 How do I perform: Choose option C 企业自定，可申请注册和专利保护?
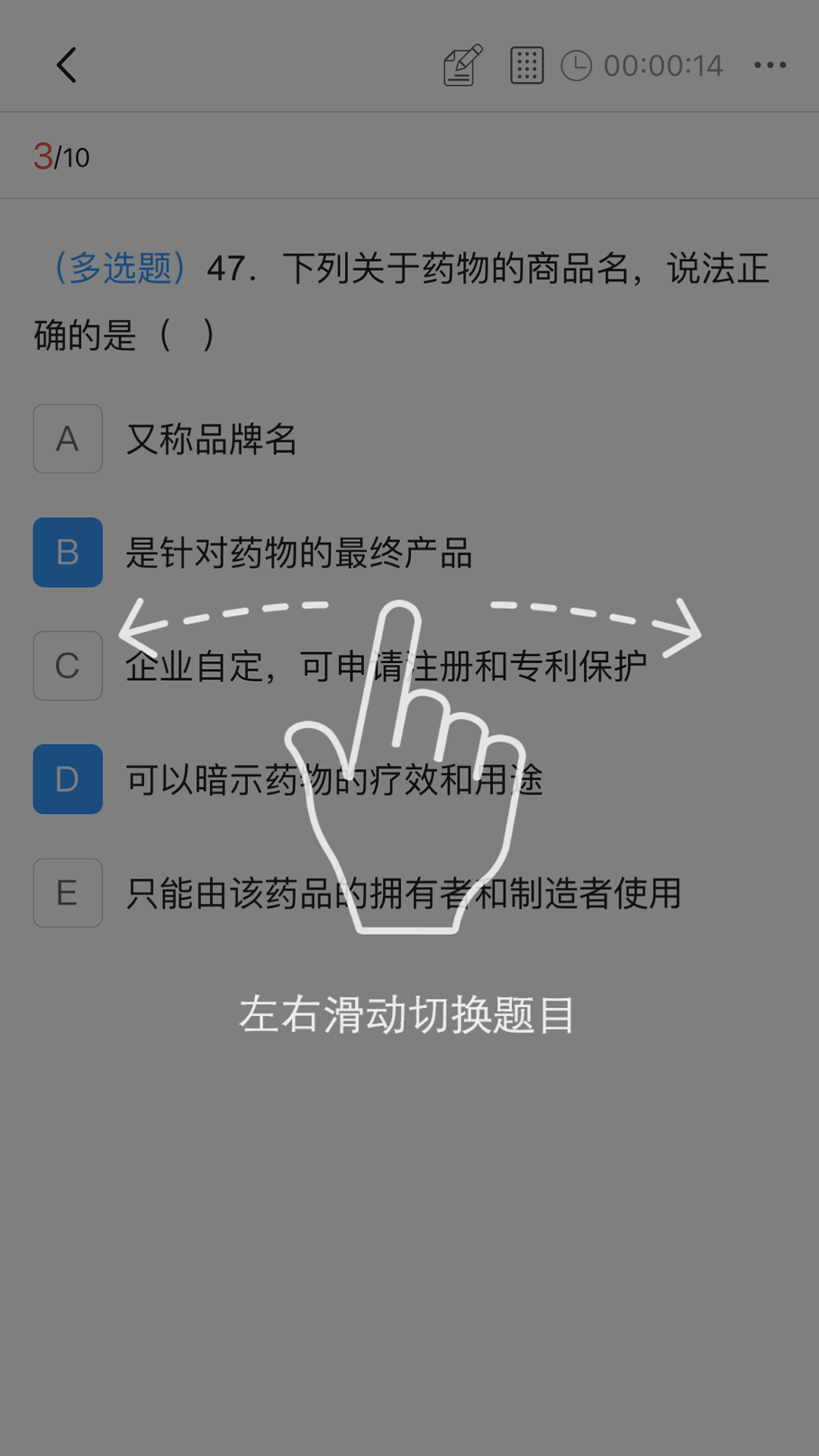coord(68,666)
